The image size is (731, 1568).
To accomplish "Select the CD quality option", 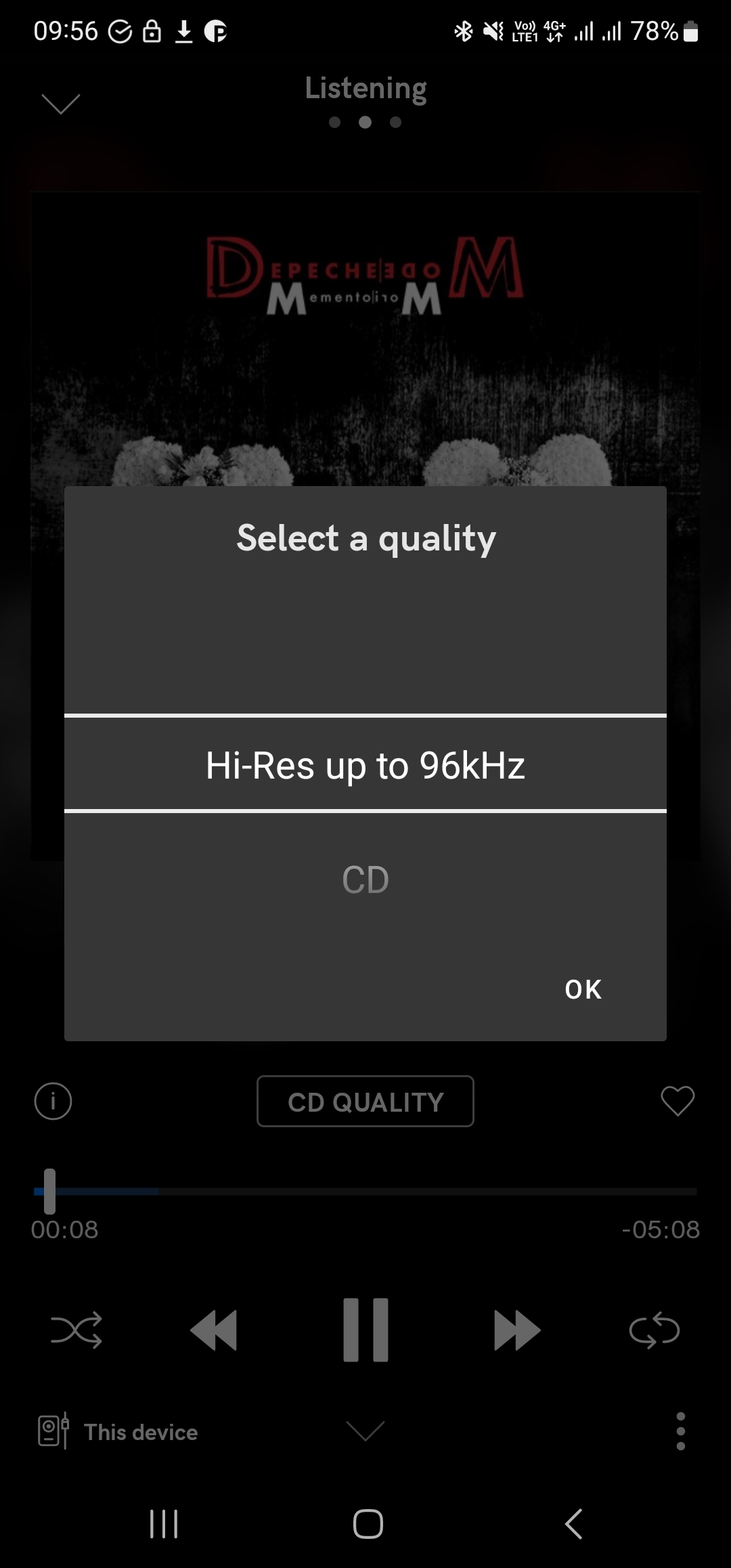I will point(365,879).
